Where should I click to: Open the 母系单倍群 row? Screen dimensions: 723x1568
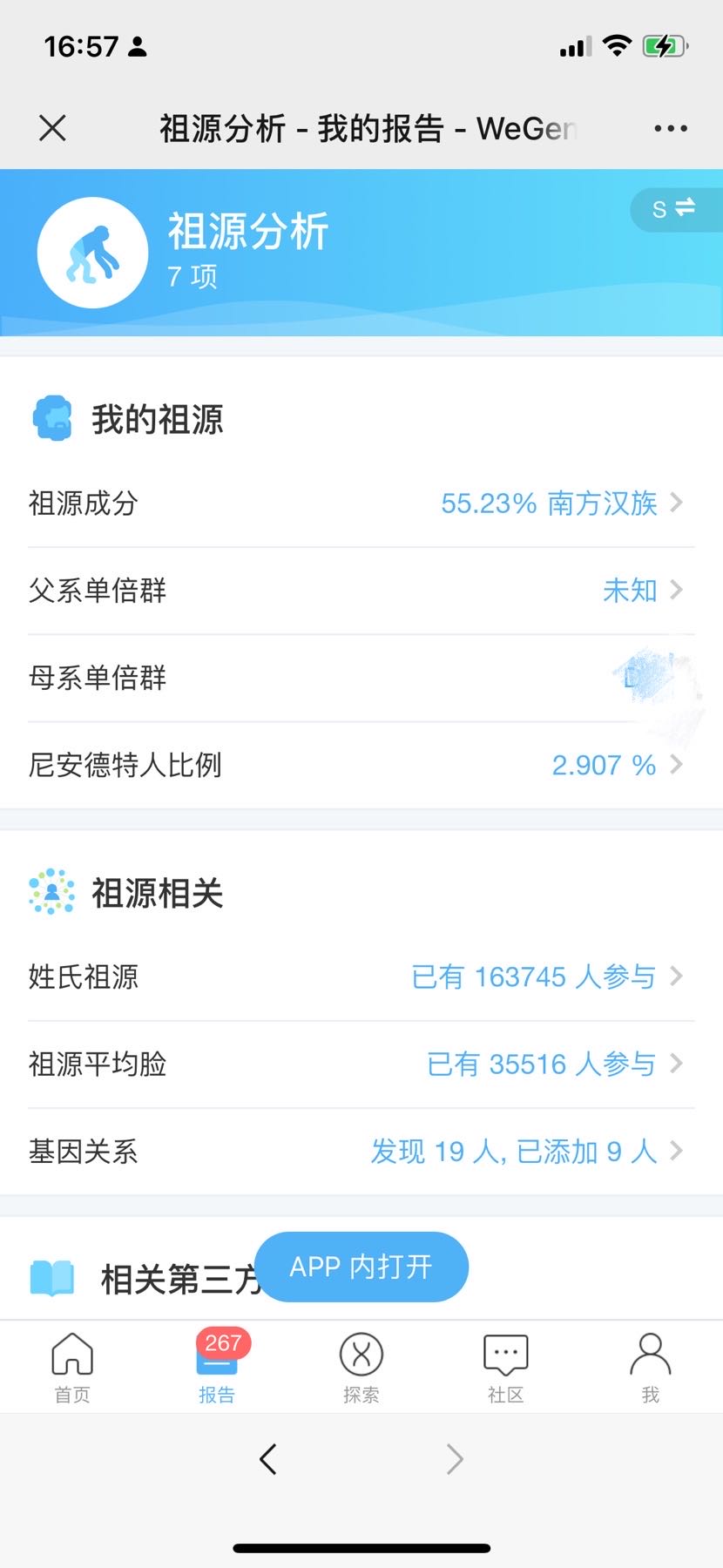pos(361,678)
